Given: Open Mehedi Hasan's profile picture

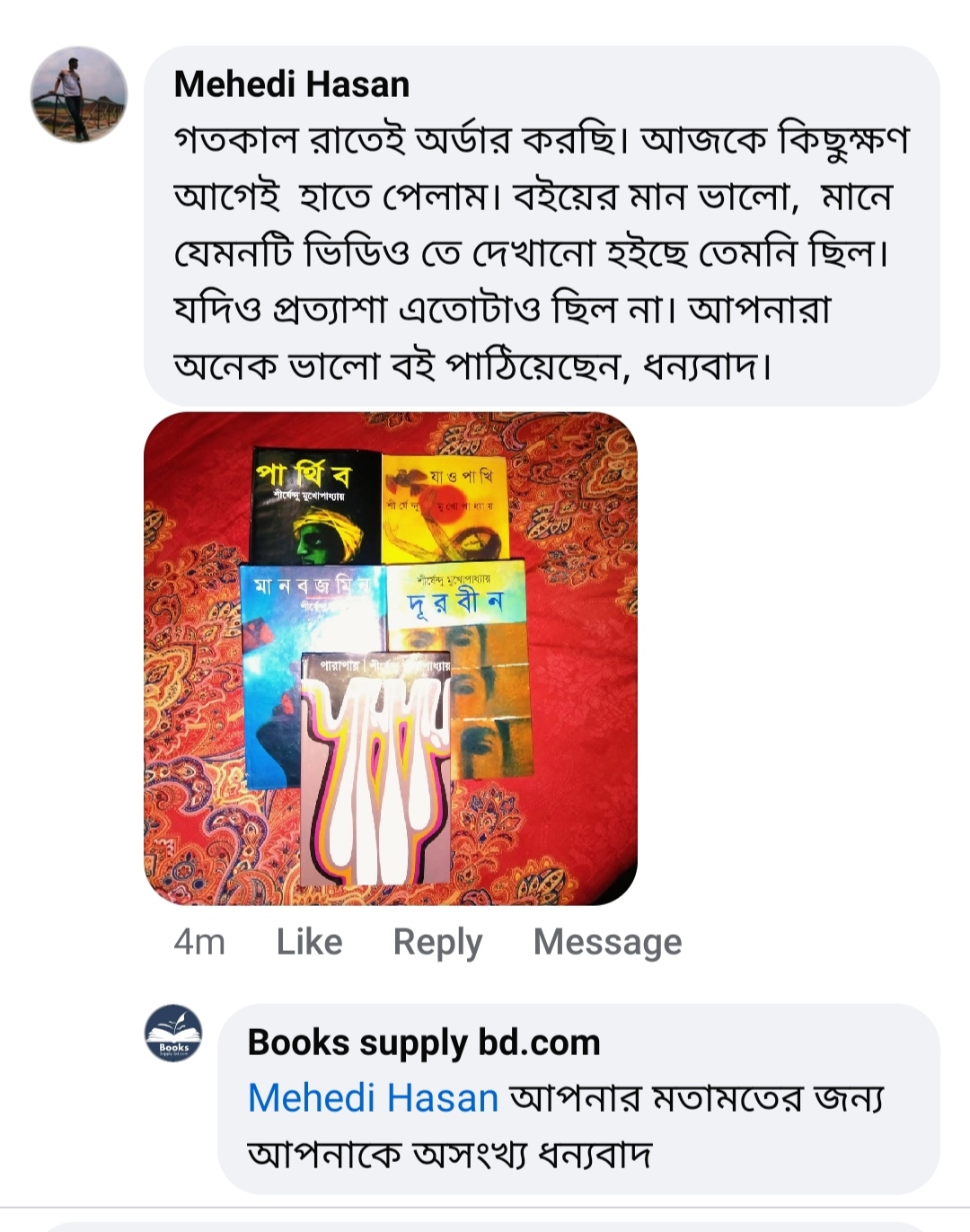Looking at the screenshot, I should tap(79, 94).
